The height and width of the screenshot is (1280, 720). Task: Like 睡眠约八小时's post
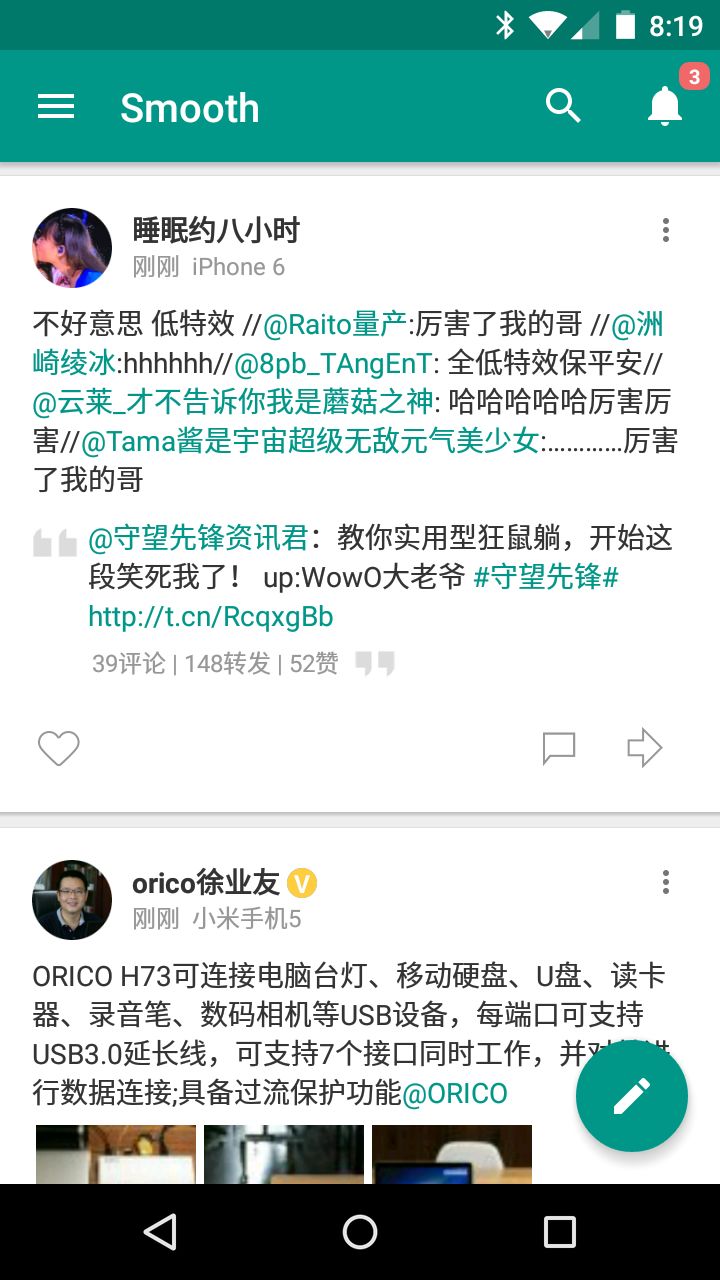coord(58,748)
